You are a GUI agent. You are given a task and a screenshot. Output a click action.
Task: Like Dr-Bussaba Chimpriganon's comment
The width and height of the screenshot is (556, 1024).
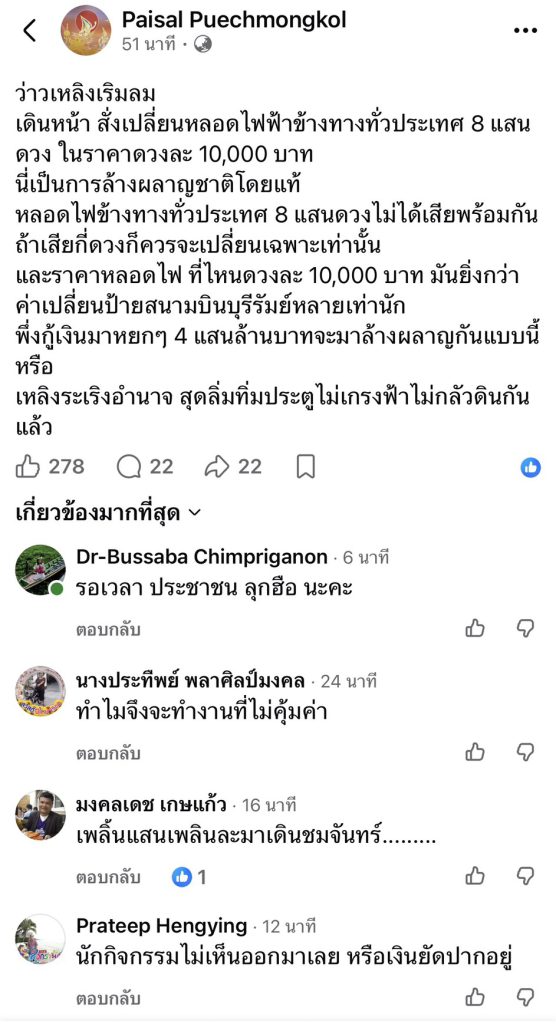click(475, 628)
